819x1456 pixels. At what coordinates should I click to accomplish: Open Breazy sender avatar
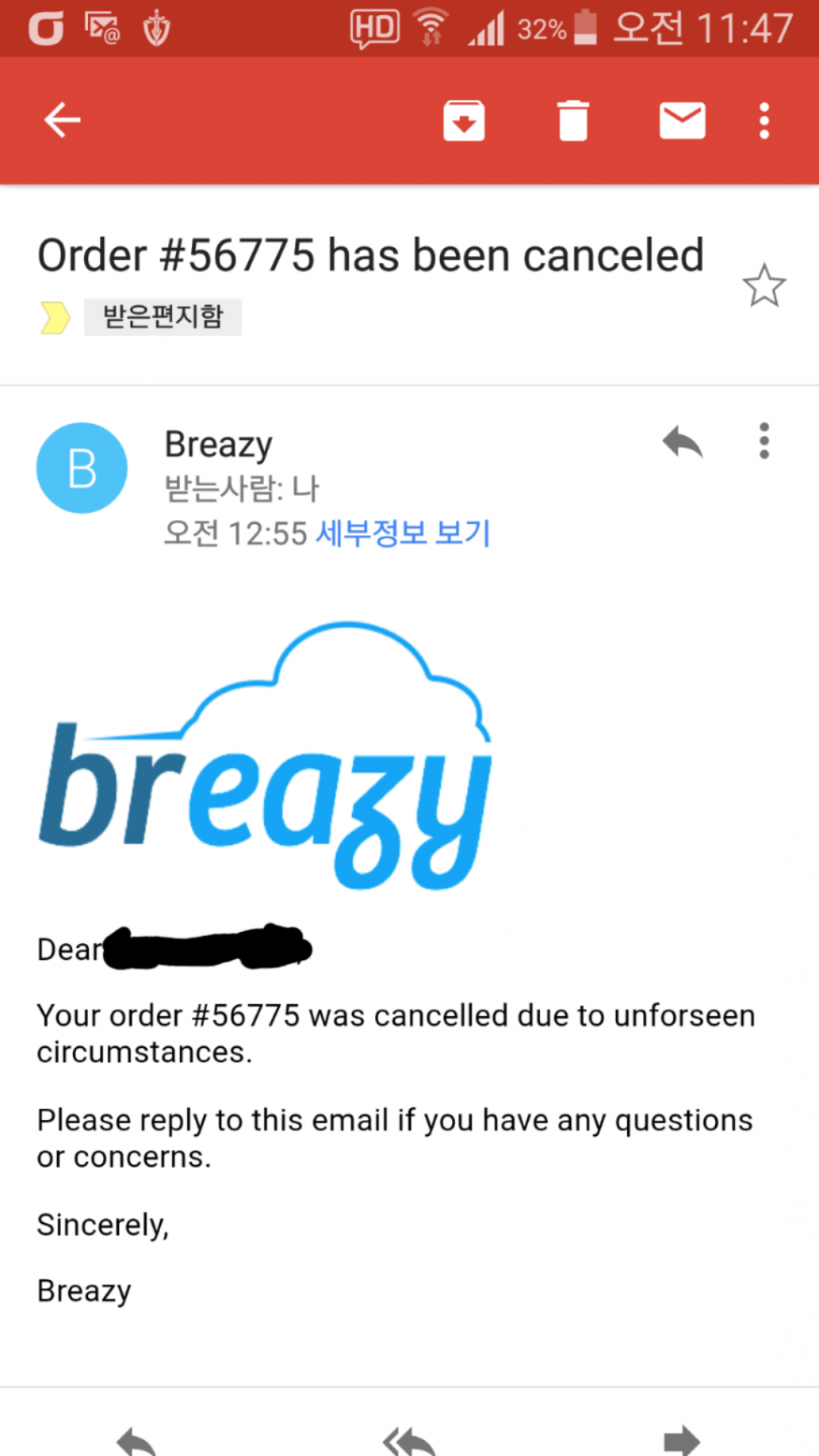[x=82, y=468]
